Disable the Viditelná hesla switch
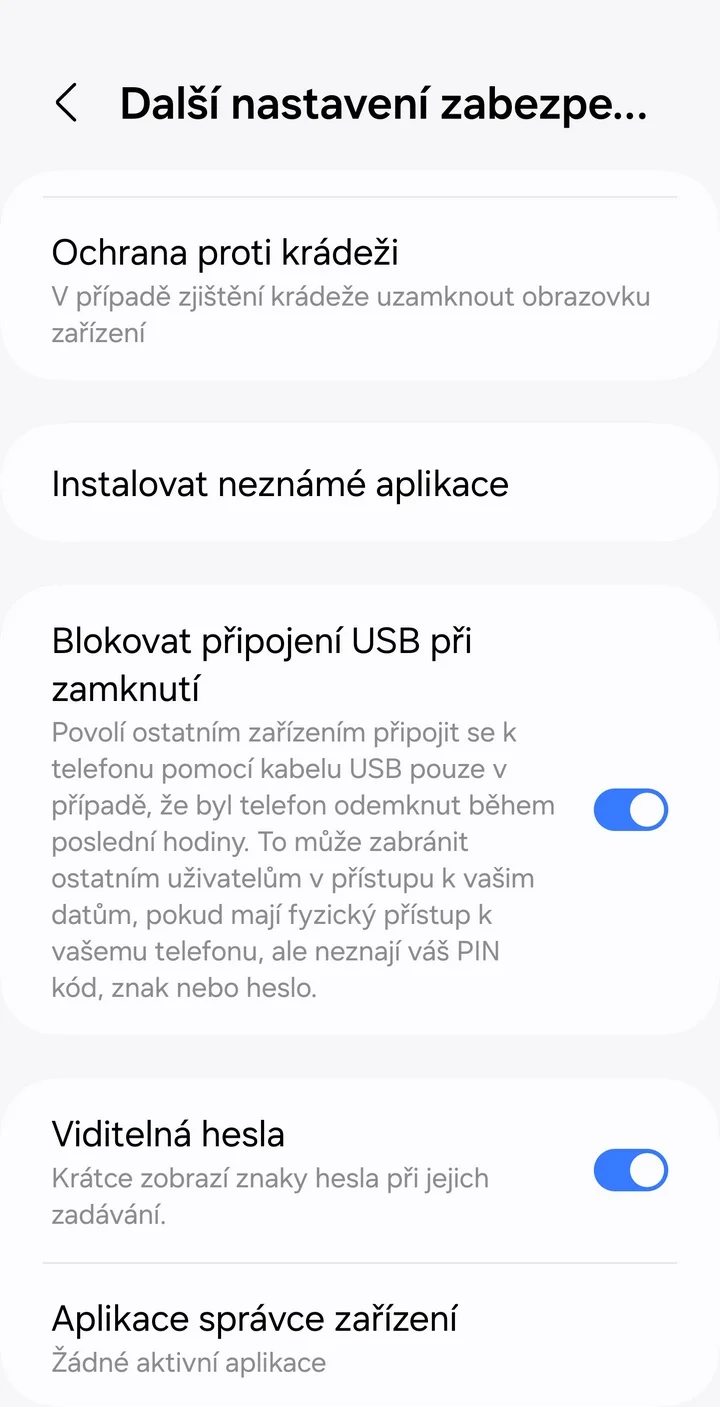Image resolution: width=720 pixels, height=1407 pixels. click(x=630, y=1170)
